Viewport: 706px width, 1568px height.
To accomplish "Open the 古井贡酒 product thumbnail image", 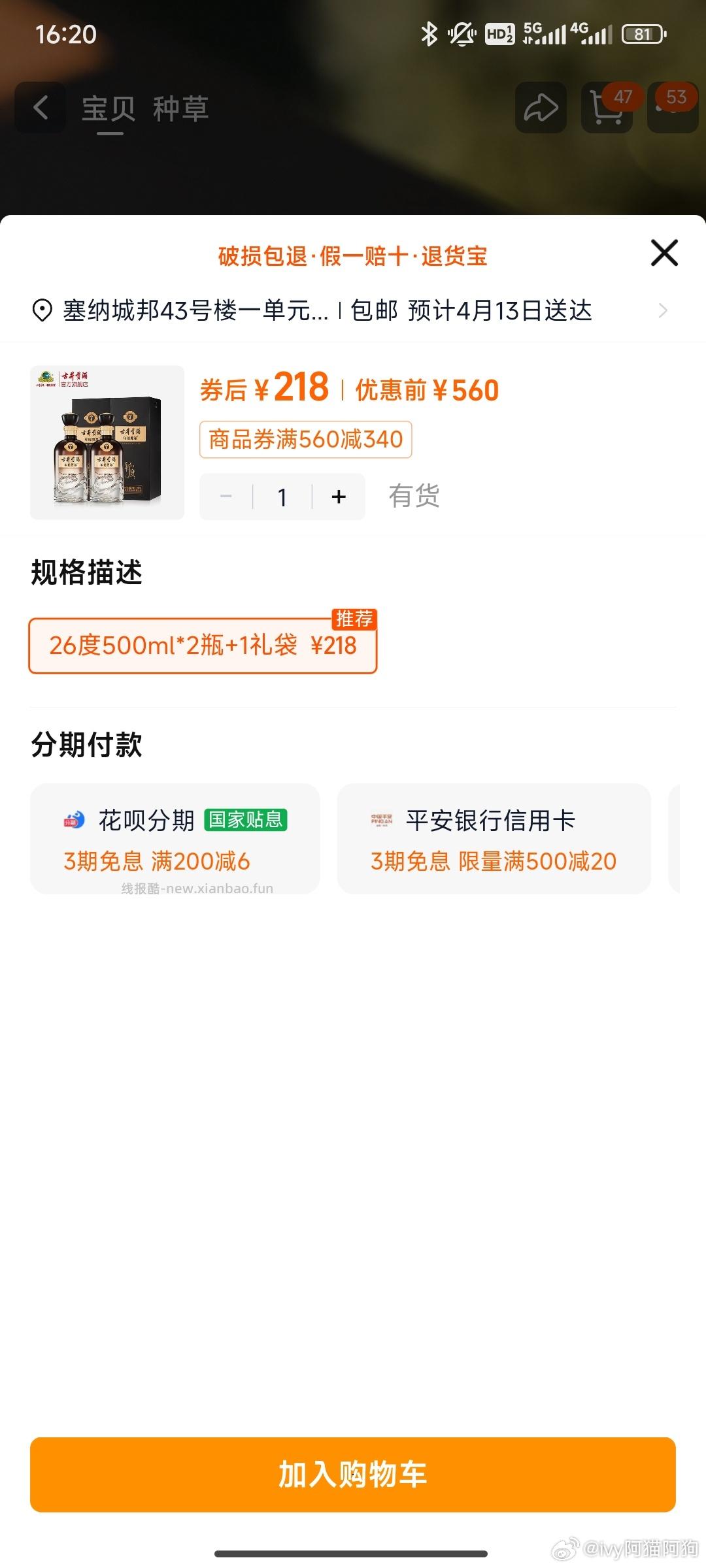I will tap(106, 438).
